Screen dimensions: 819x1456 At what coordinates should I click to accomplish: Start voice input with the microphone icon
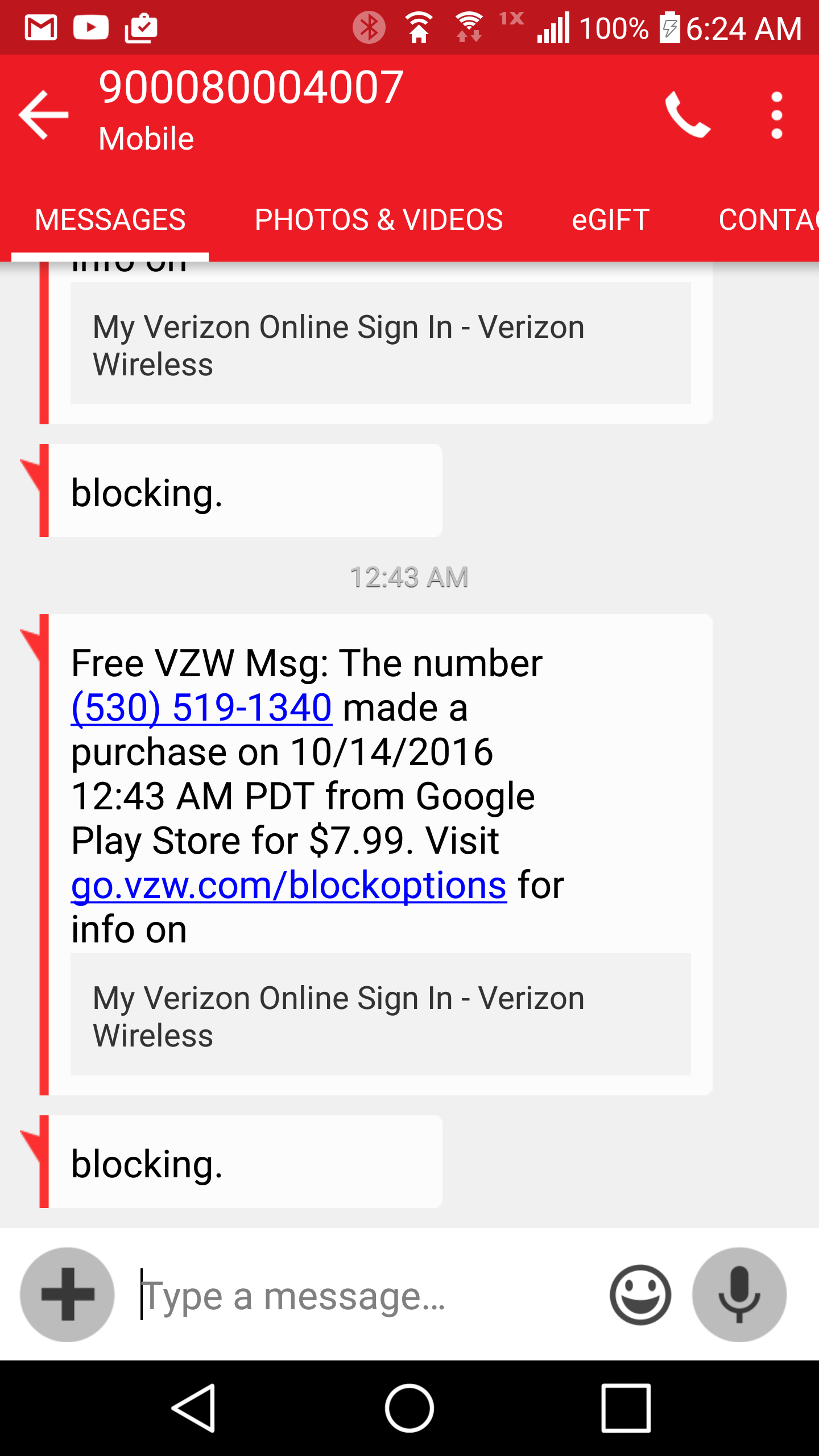click(x=739, y=1296)
